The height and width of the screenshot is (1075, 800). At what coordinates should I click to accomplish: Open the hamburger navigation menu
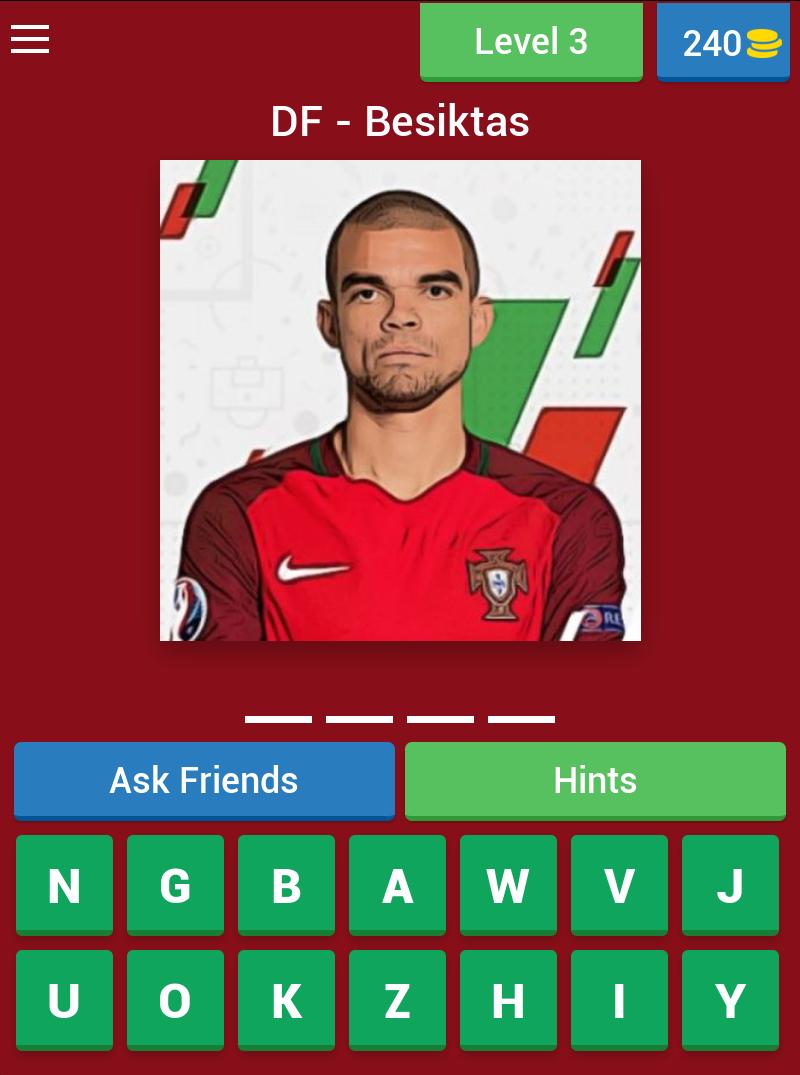click(29, 40)
